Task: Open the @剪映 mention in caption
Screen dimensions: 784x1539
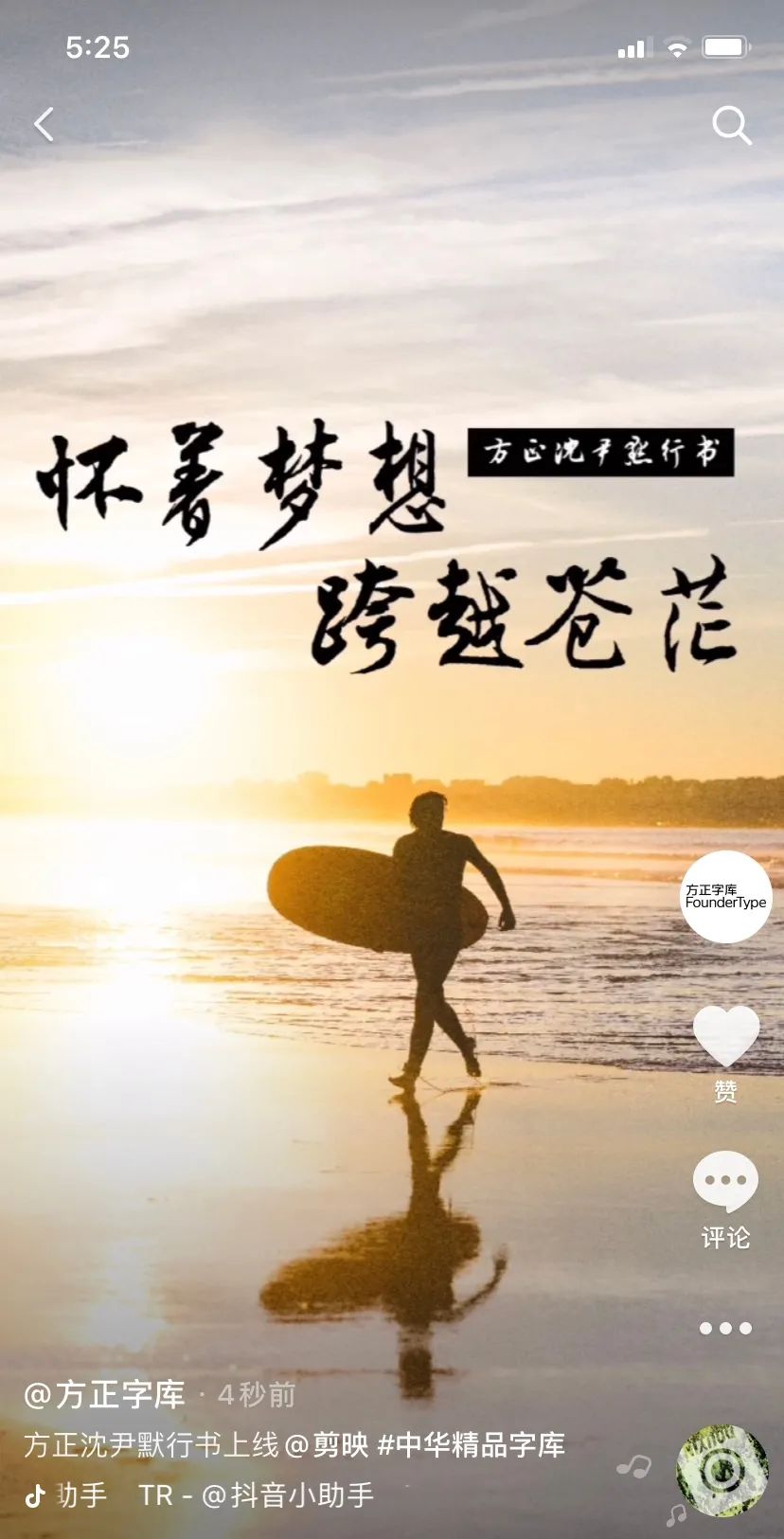Action: [326, 1445]
